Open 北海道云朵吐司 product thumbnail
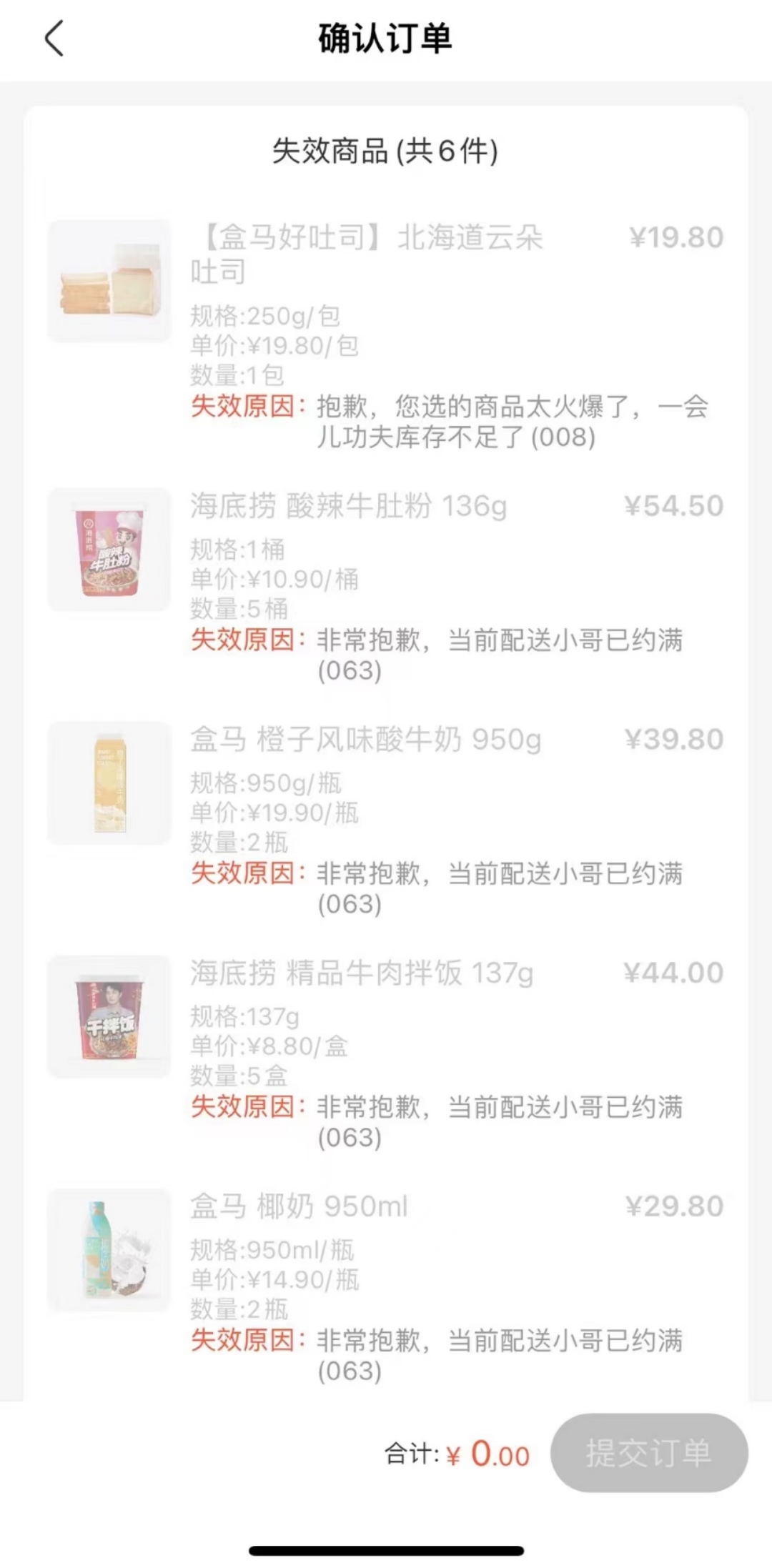This screenshot has height=1568, width=772. click(109, 281)
